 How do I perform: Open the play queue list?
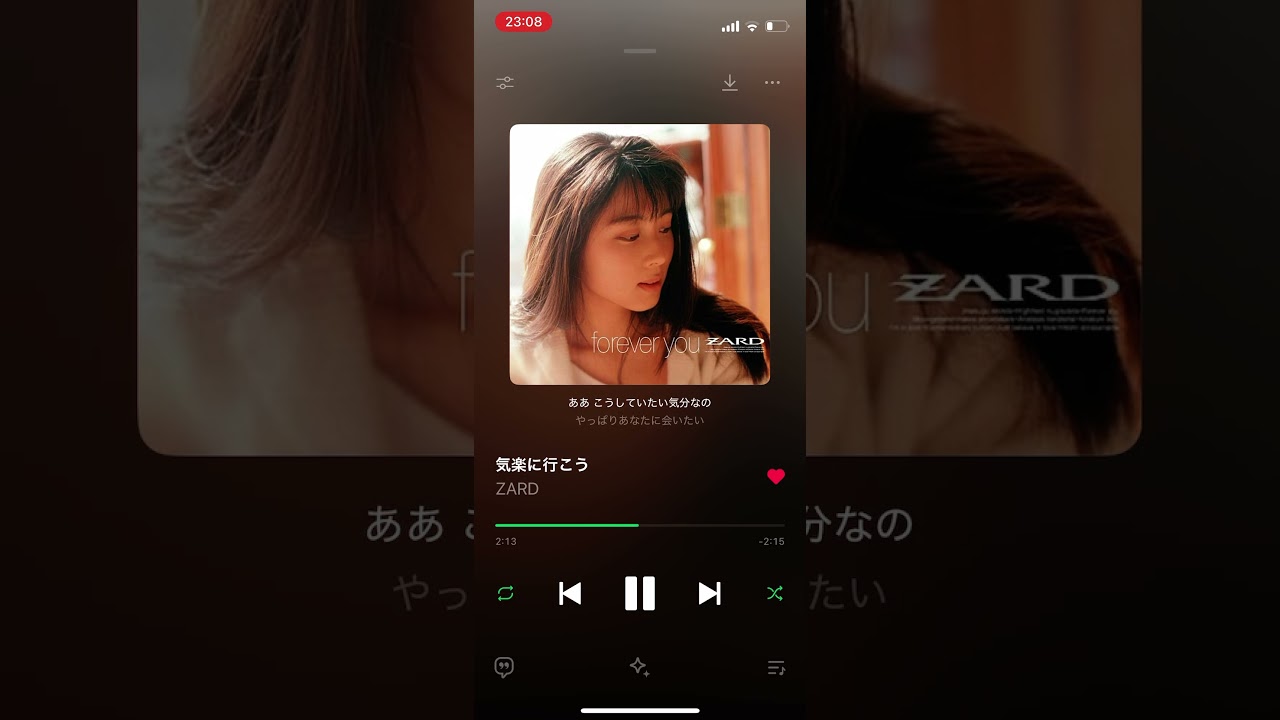click(x=776, y=668)
